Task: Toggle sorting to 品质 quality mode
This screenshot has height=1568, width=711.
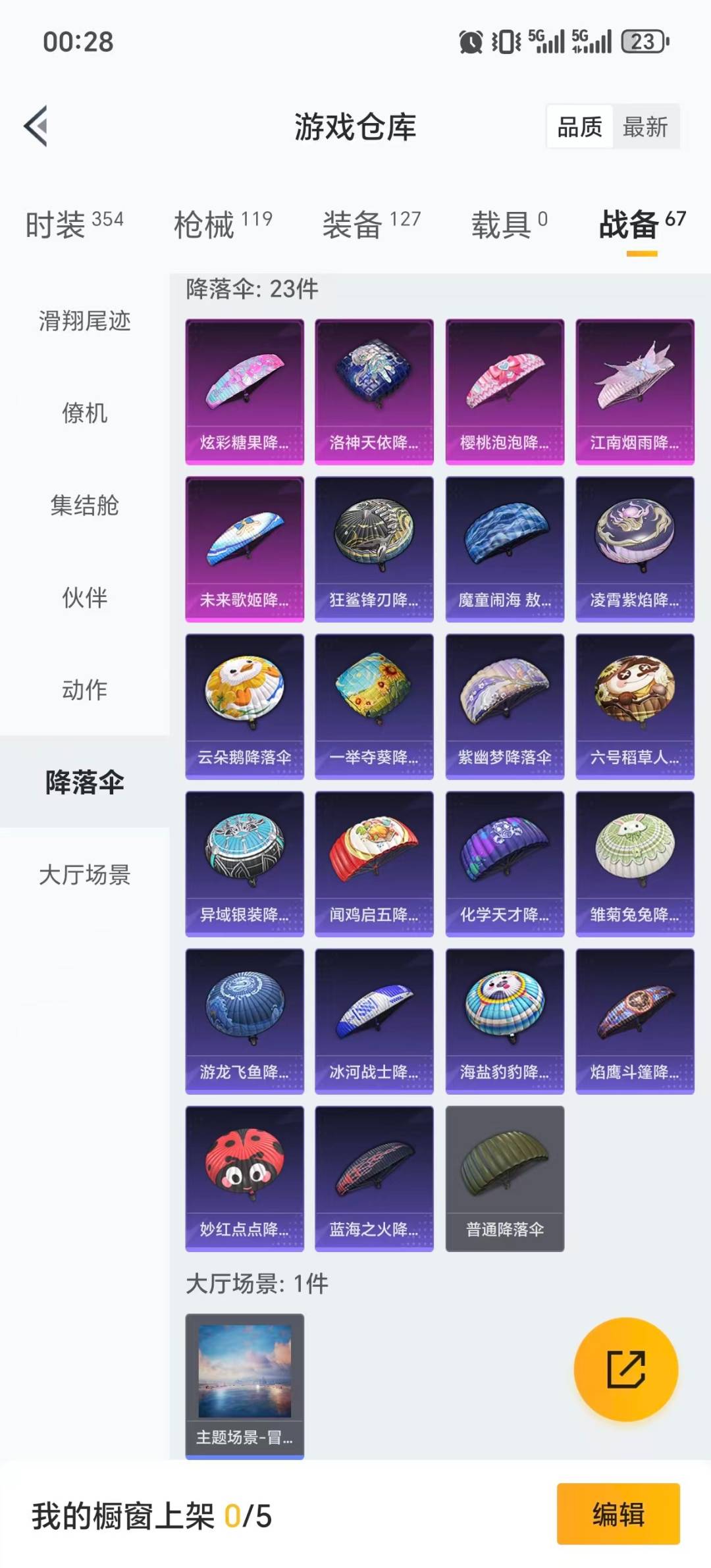Action: pyautogui.click(x=578, y=127)
